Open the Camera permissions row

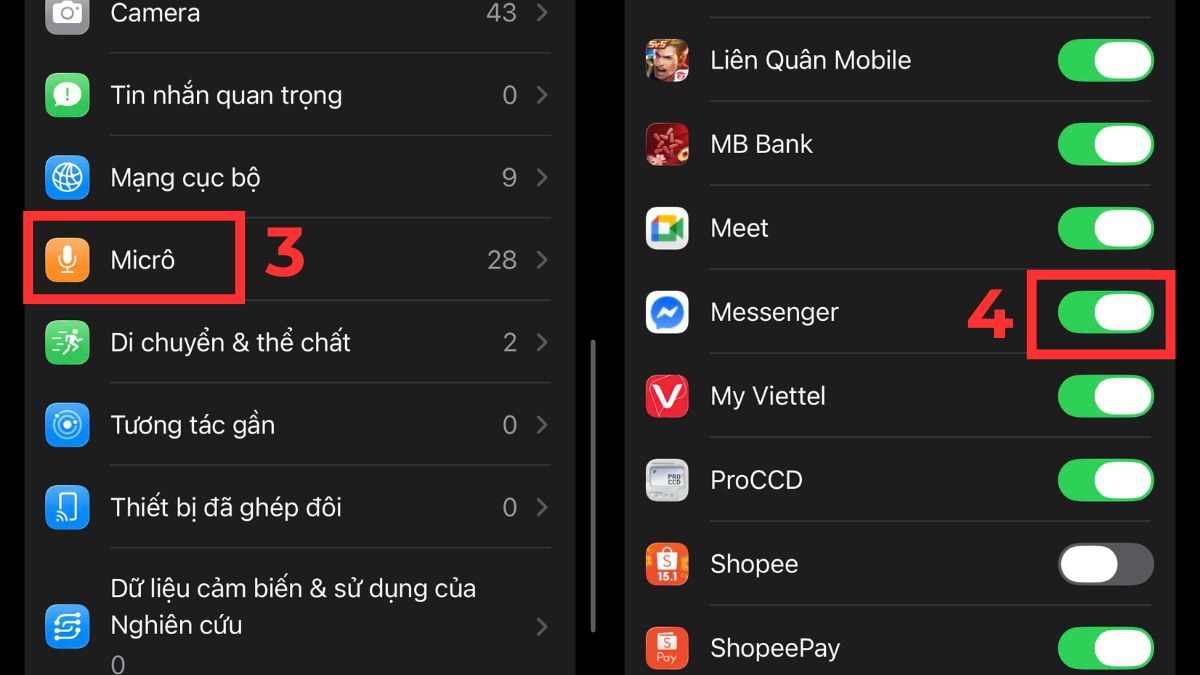[x=300, y=14]
